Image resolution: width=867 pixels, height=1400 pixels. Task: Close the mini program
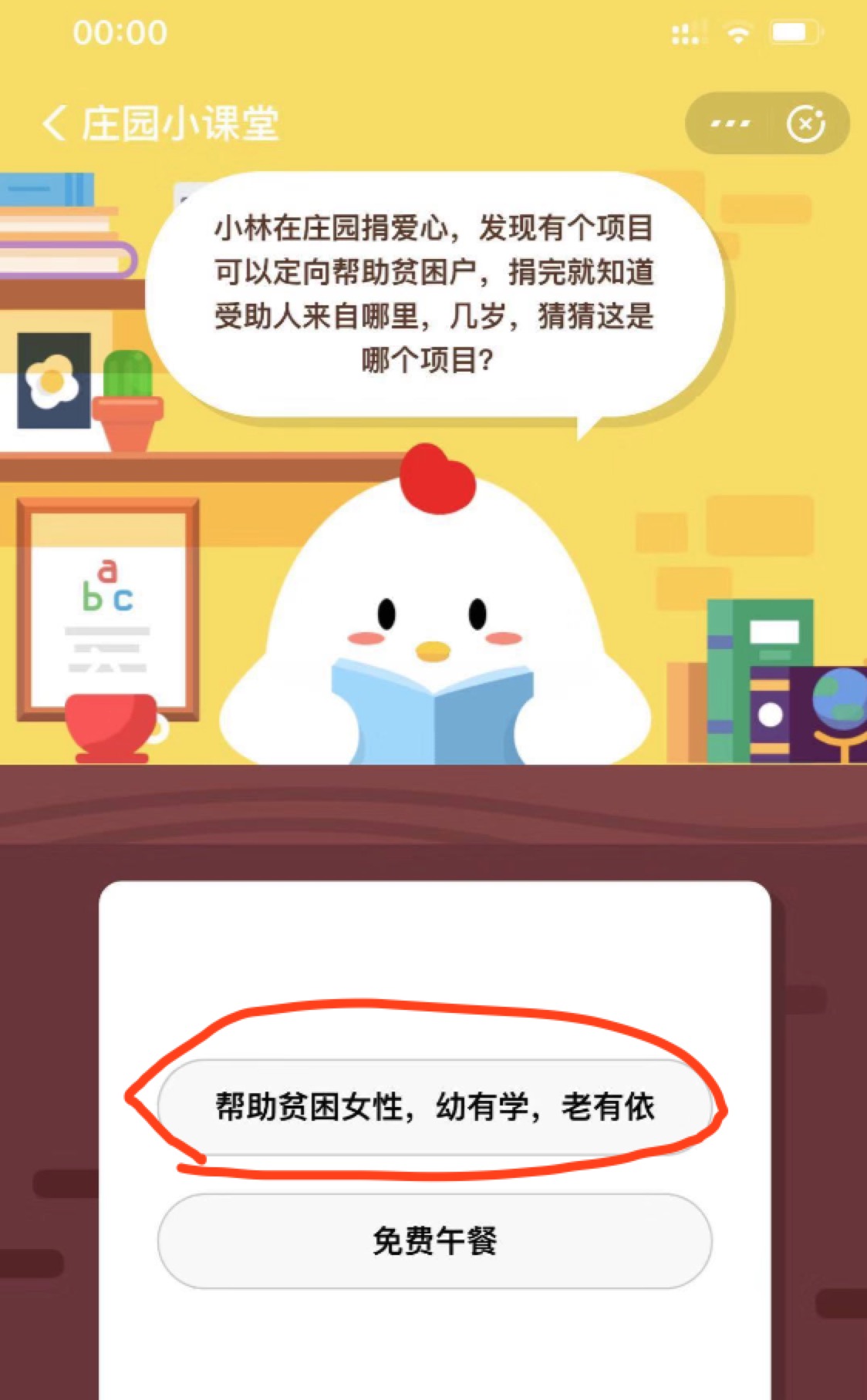pos(806,123)
